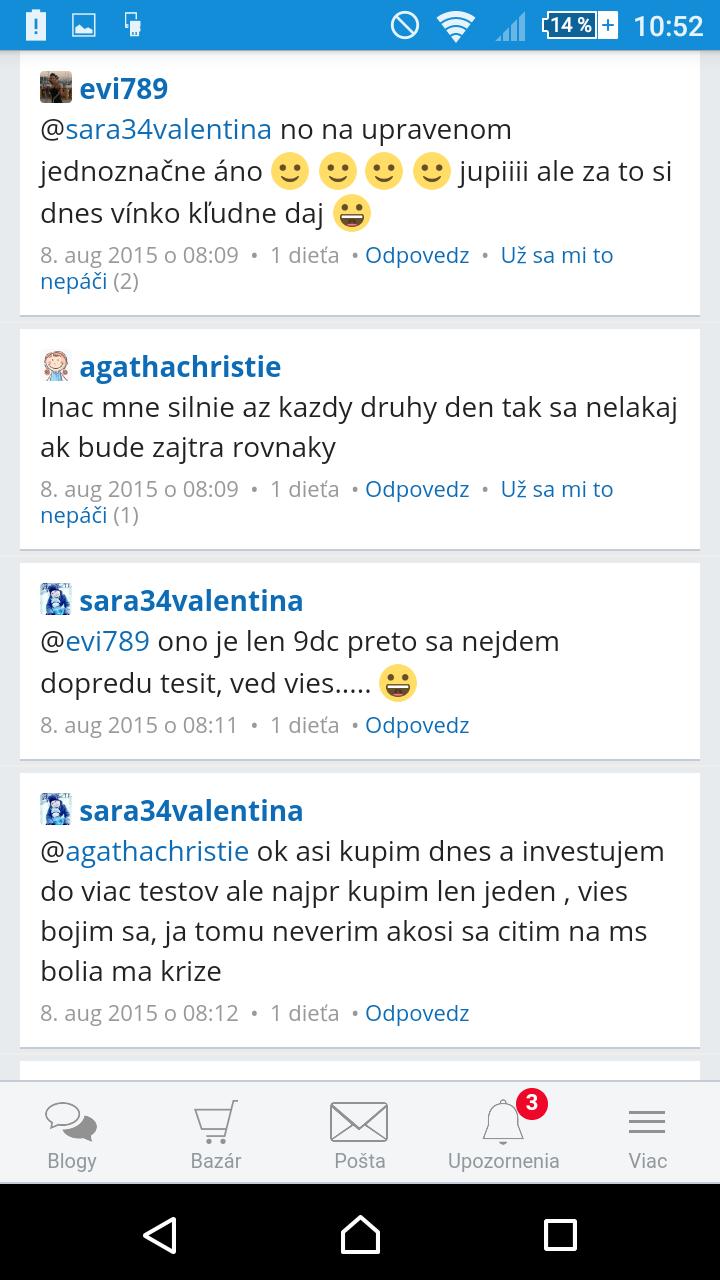The width and height of the screenshot is (720, 1280).
Task: Go back using the system back button
Action: (160, 1234)
